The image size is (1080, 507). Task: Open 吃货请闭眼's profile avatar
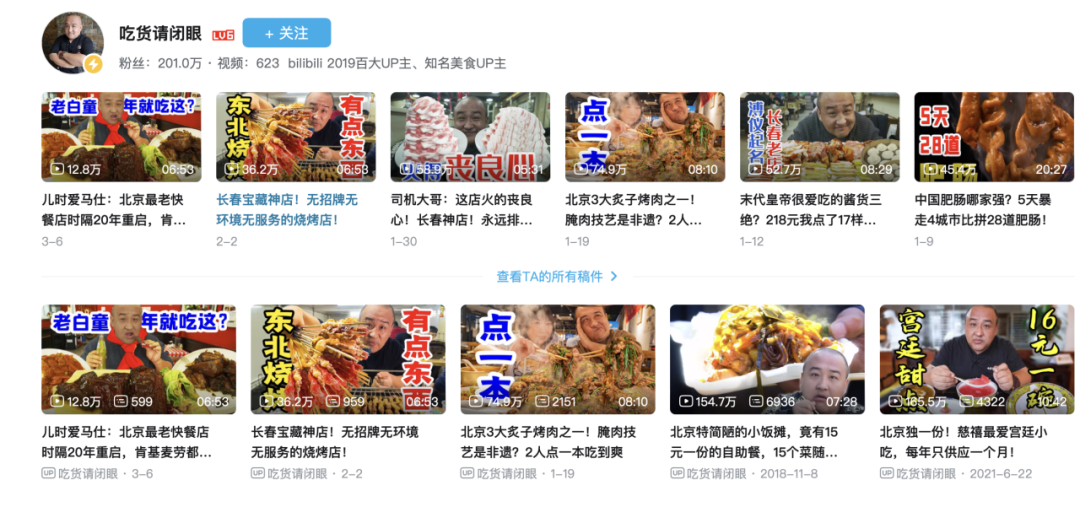[72, 43]
